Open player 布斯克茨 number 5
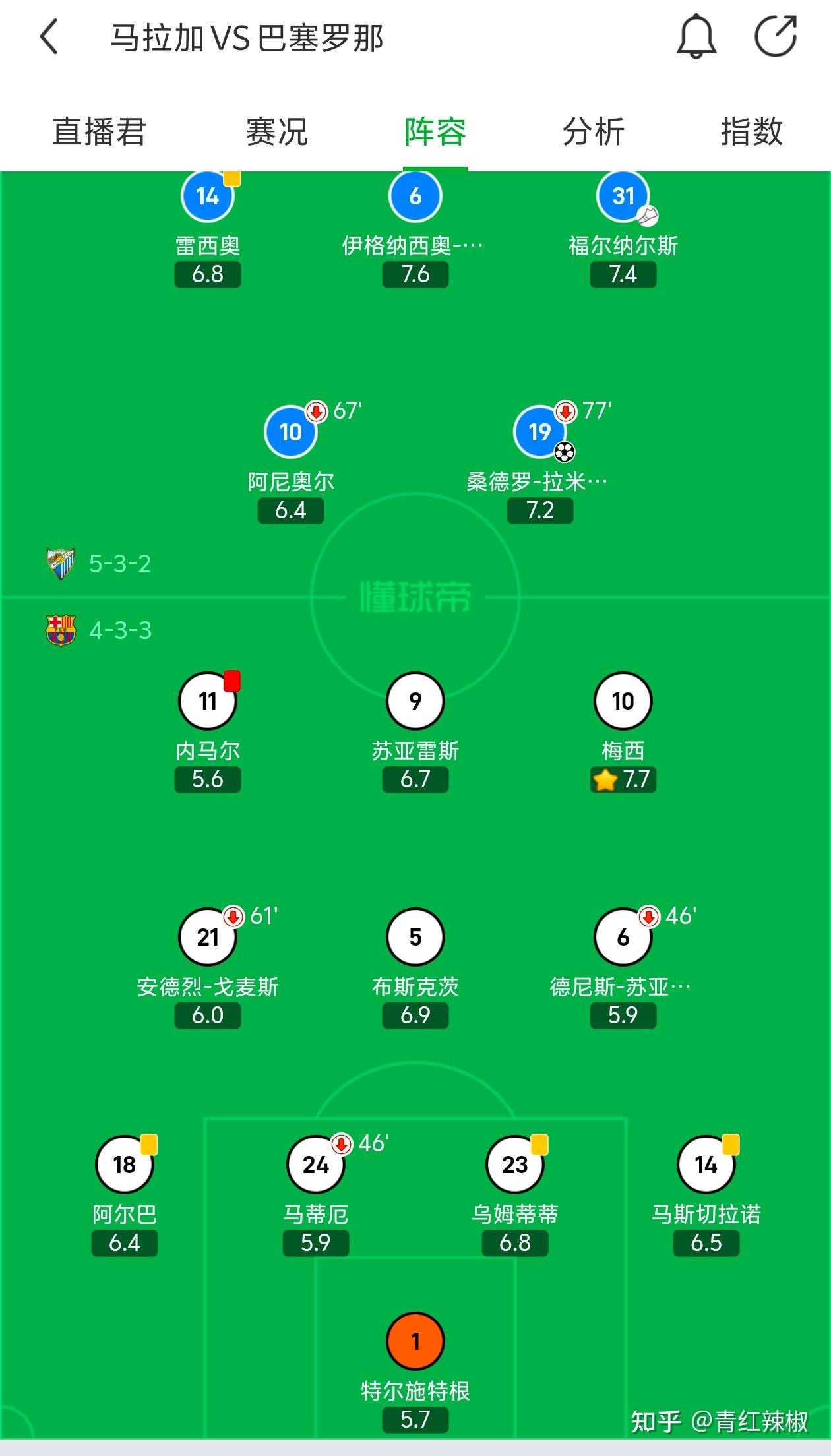This screenshot has height=1456, width=831. 415,937
